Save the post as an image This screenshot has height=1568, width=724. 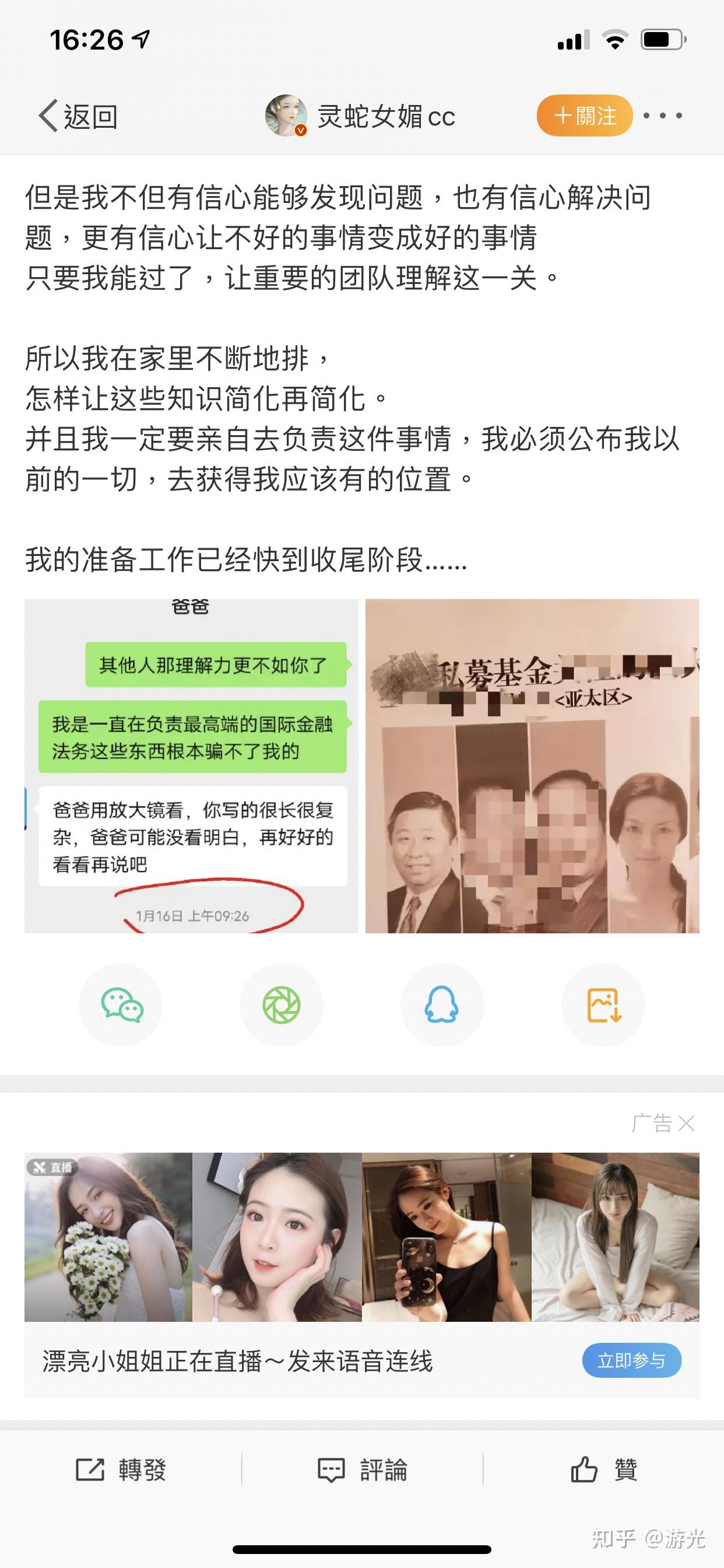pos(603,1005)
